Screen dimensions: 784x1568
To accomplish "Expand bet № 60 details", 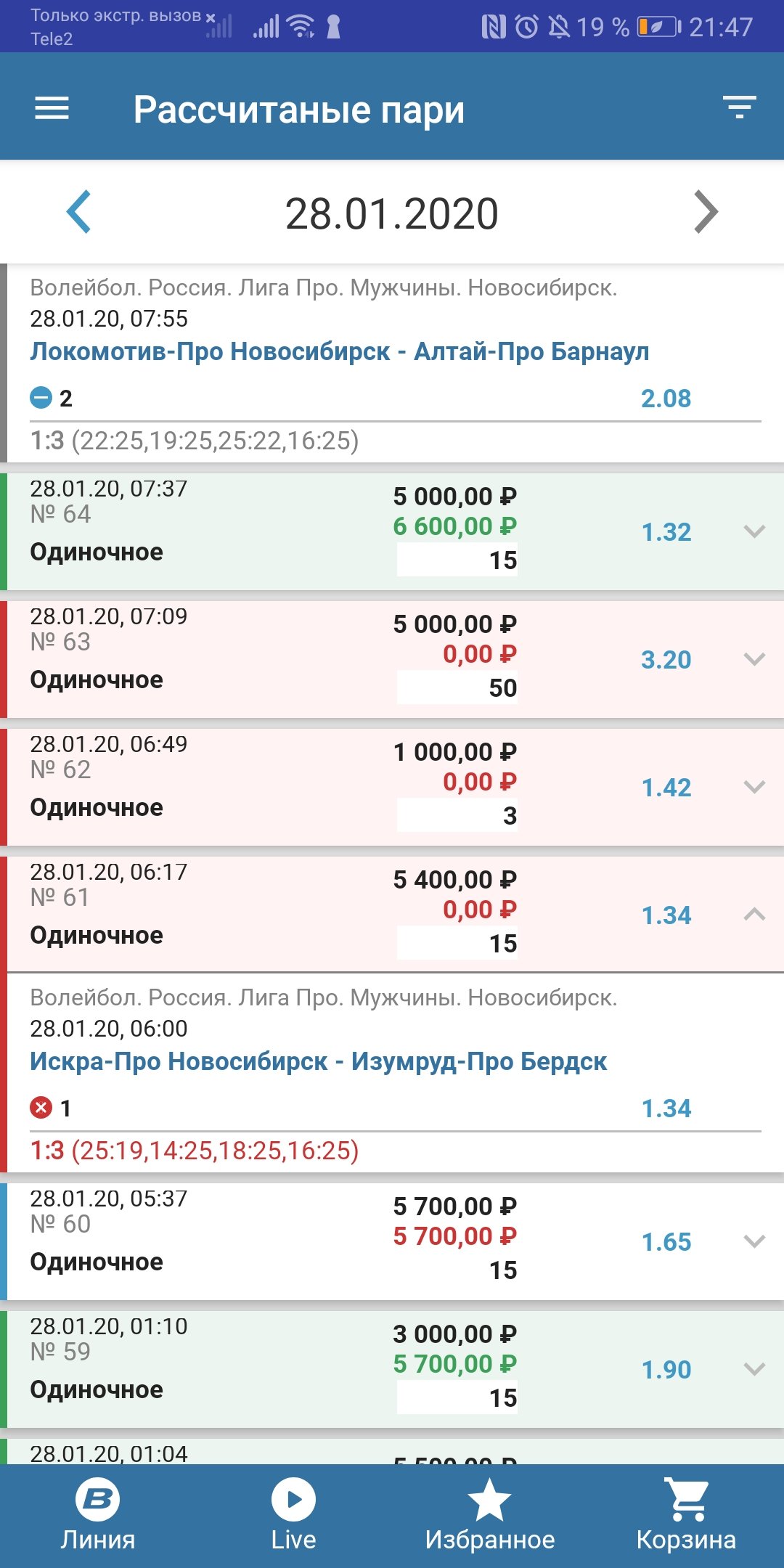I will click(x=754, y=1241).
